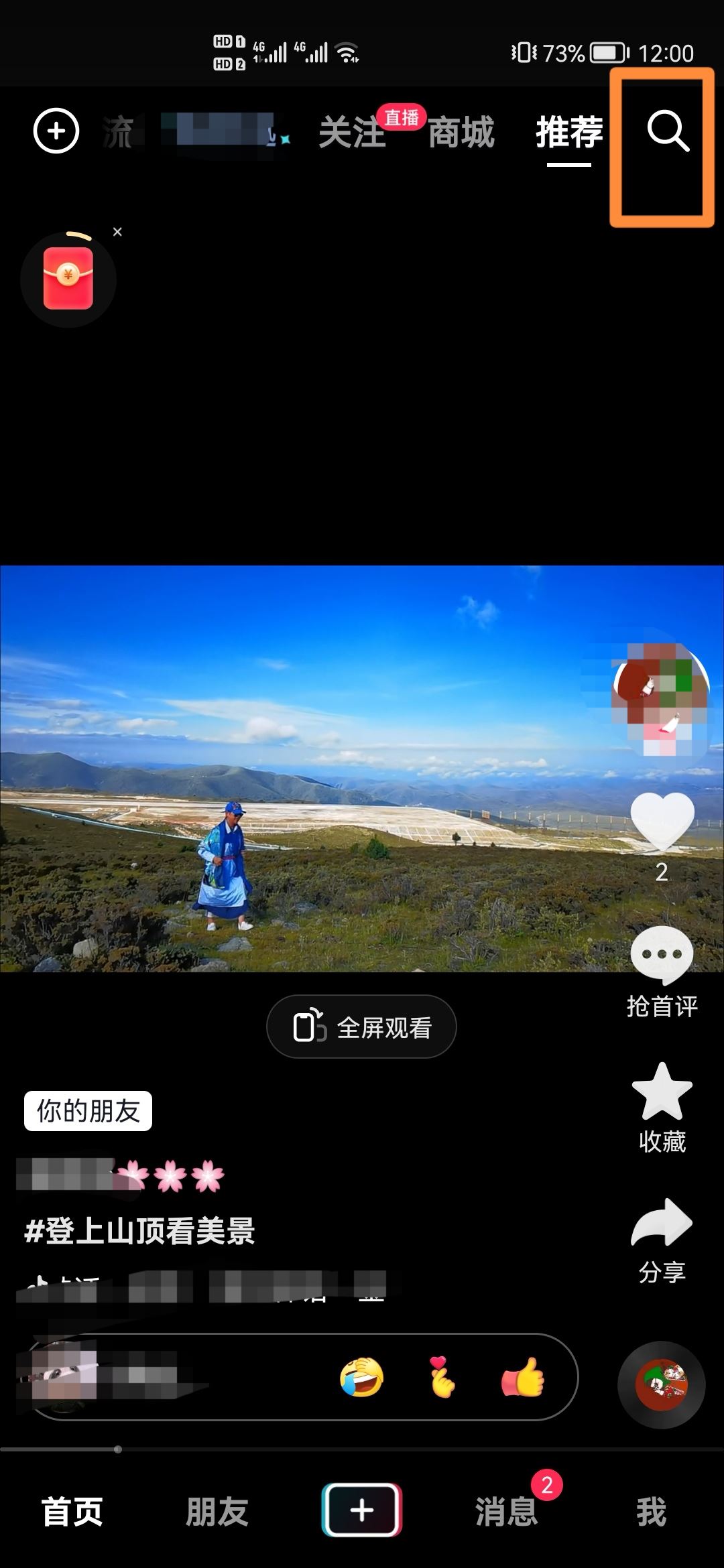
Task: Open the red envelope activity icon
Action: tap(68, 278)
